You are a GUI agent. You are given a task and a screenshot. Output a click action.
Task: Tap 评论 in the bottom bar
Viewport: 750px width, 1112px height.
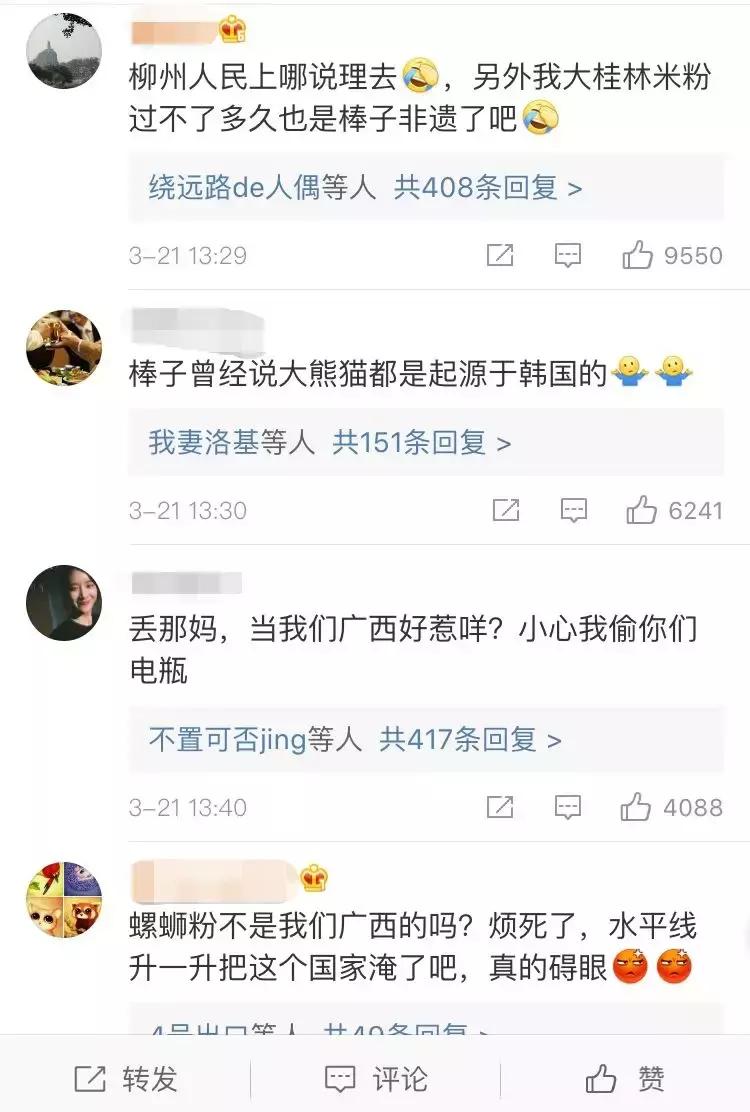[x=370, y=1078]
